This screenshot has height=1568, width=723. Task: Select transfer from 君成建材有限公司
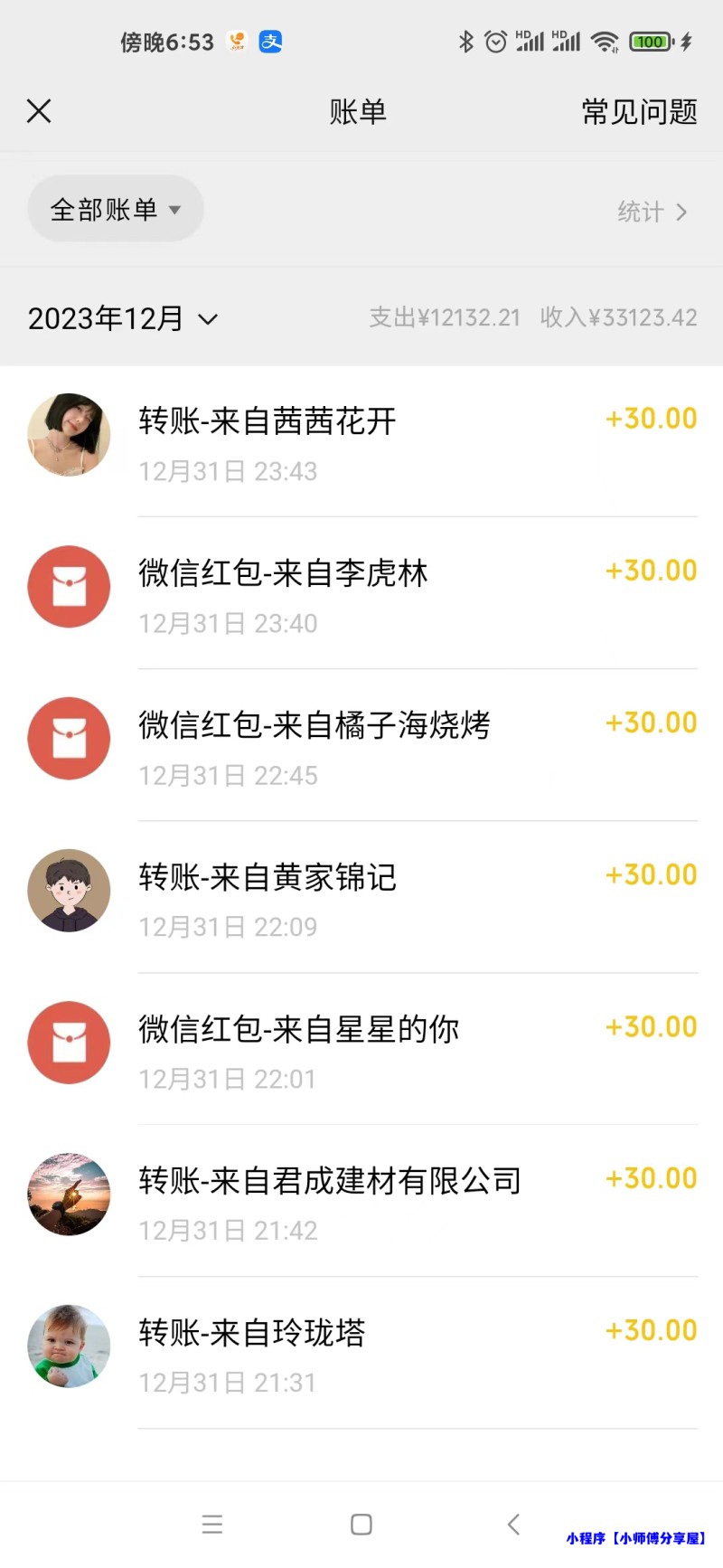pyautogui.click(x=361, y=1202)
